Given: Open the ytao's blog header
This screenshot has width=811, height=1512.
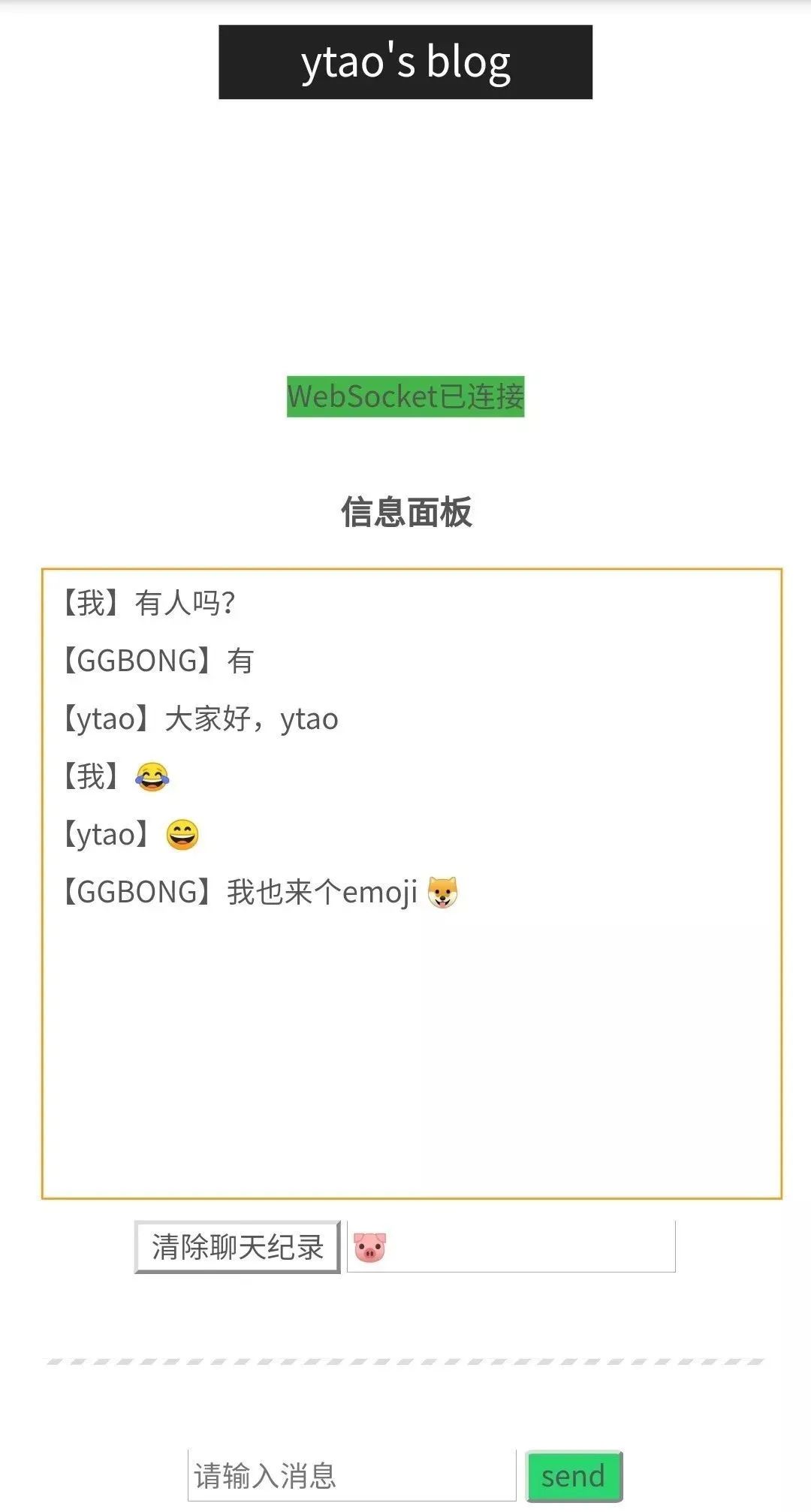Looking at the screenshot, I should pyautogui.click(x=405, y=62).
